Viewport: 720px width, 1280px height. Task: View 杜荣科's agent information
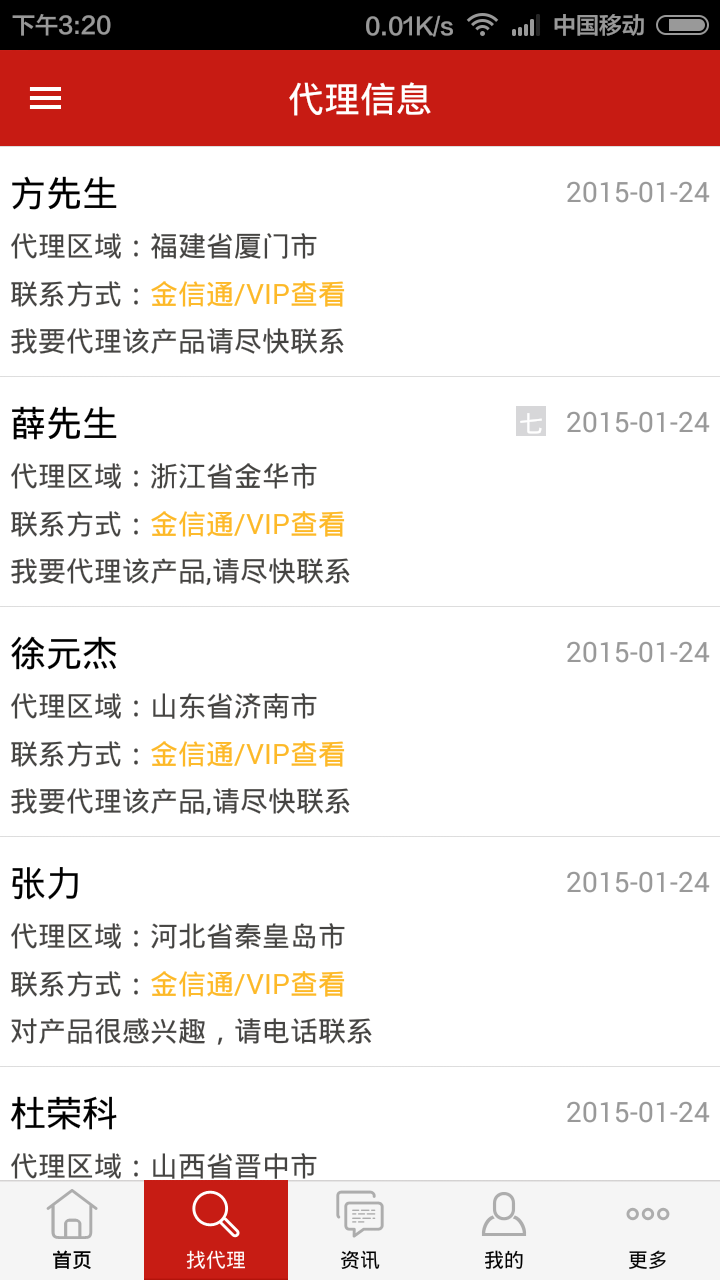point(63,1113)
